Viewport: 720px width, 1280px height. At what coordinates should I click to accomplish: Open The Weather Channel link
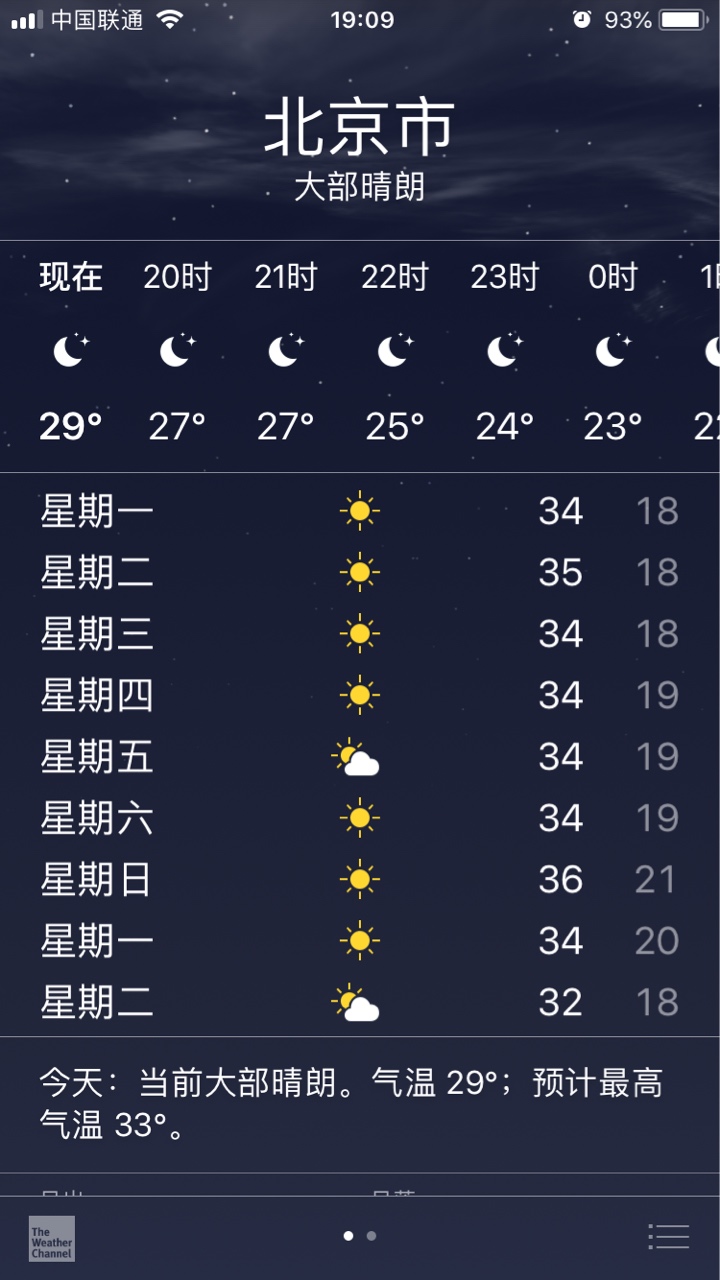[51, 1238]
